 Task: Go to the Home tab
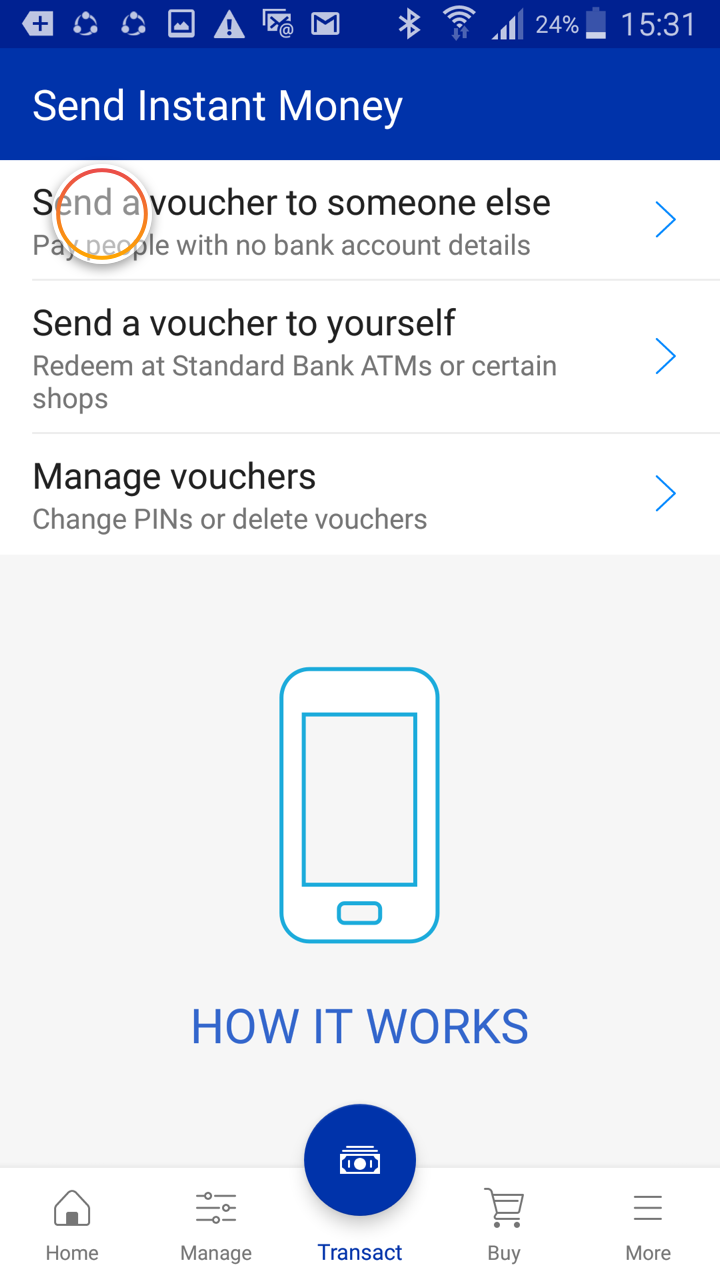pos(72,1225)
